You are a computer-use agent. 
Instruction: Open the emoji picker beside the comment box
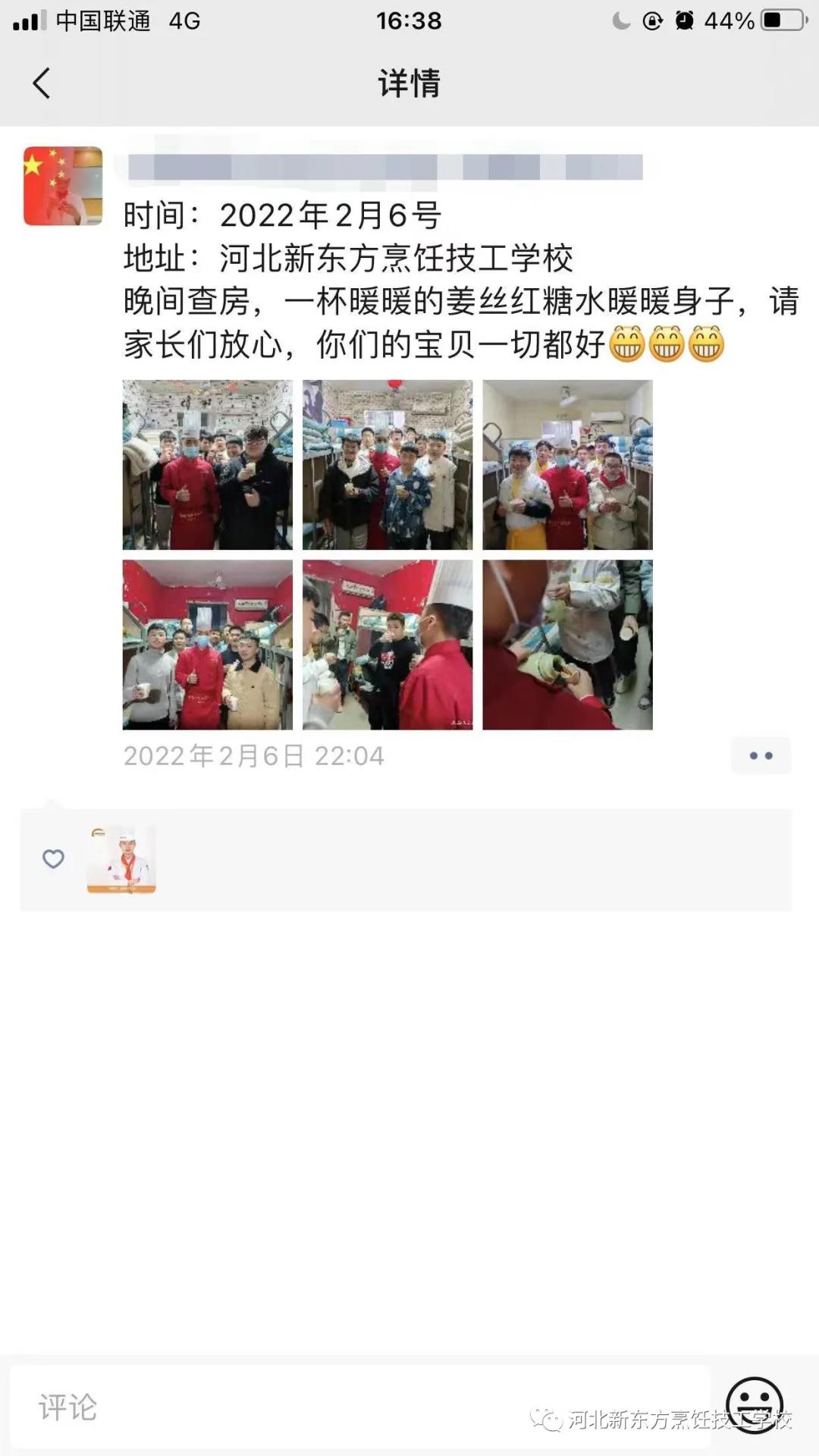(x=754, y=1404)
